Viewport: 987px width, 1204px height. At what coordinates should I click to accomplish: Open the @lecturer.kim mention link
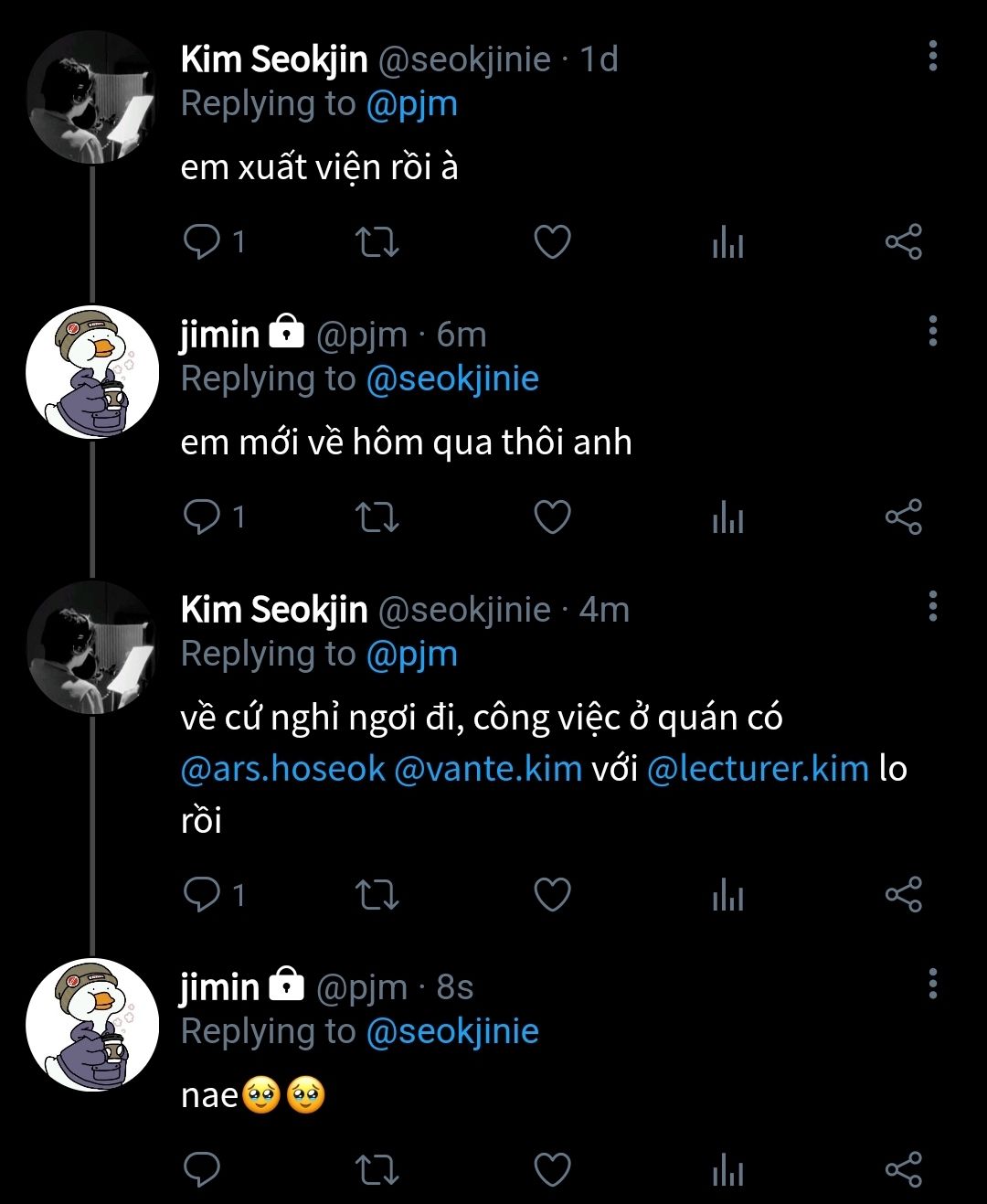click(758, 768)
